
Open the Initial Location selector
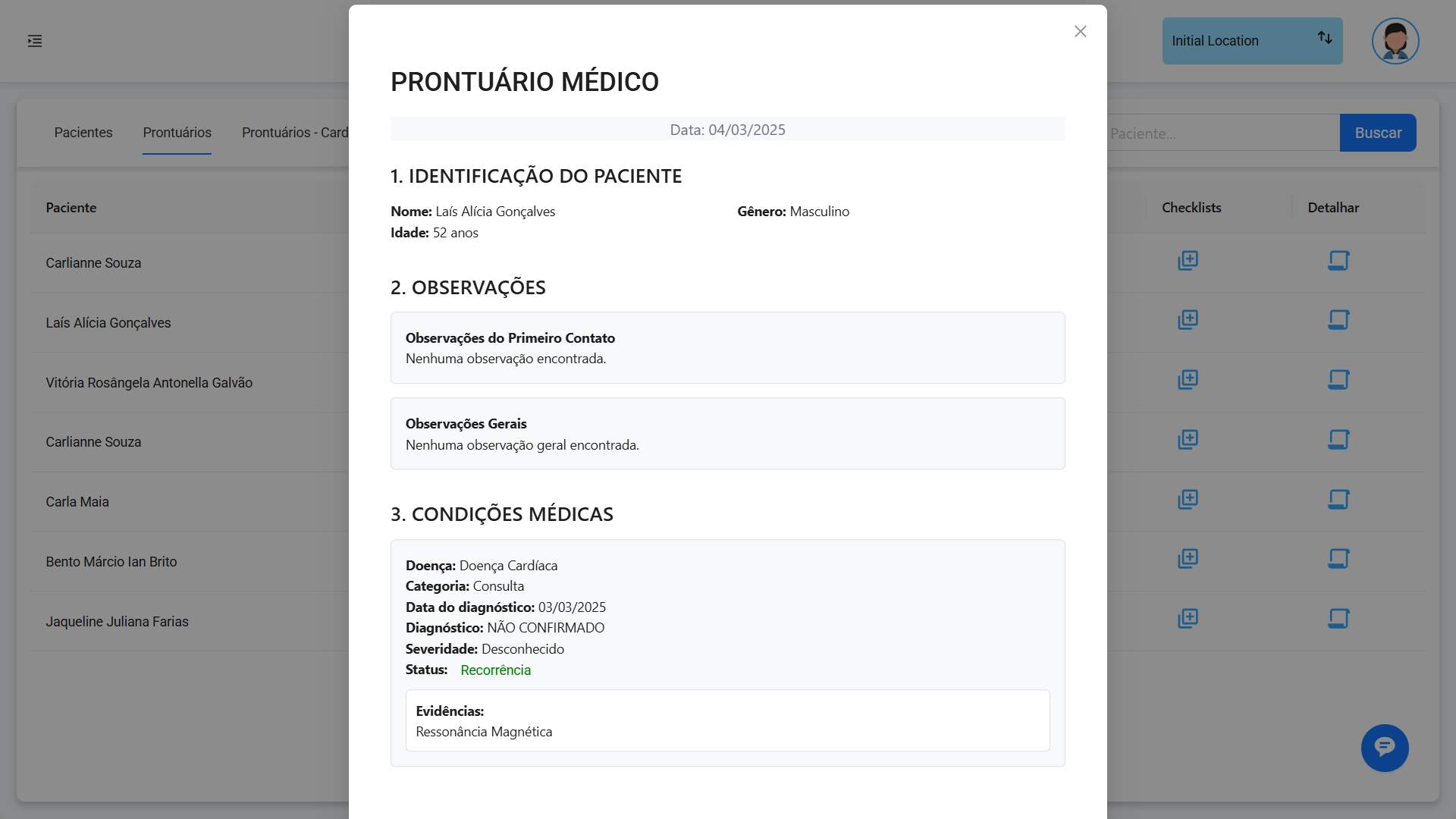coord(1252,41)
